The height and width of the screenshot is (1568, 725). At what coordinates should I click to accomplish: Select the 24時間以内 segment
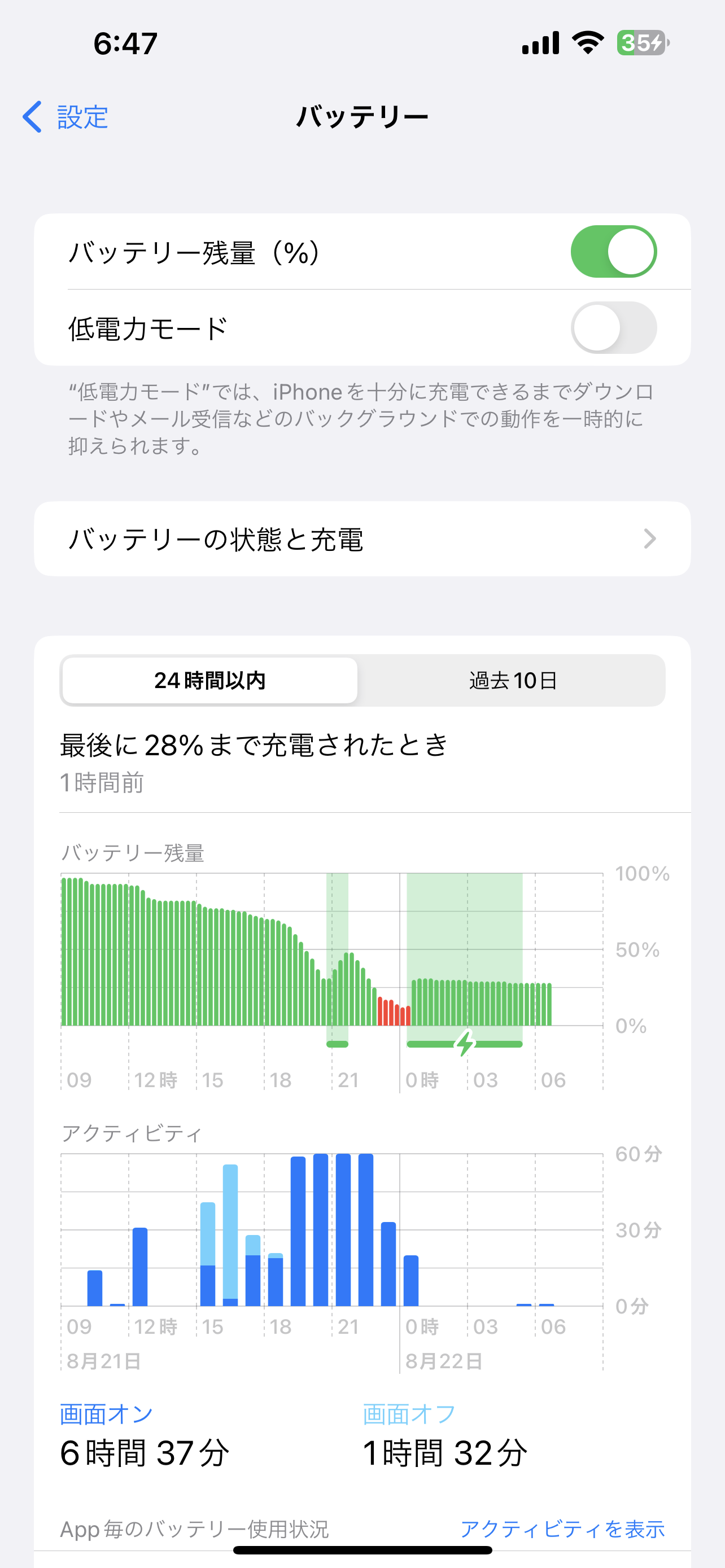click(x=210, y=680)
